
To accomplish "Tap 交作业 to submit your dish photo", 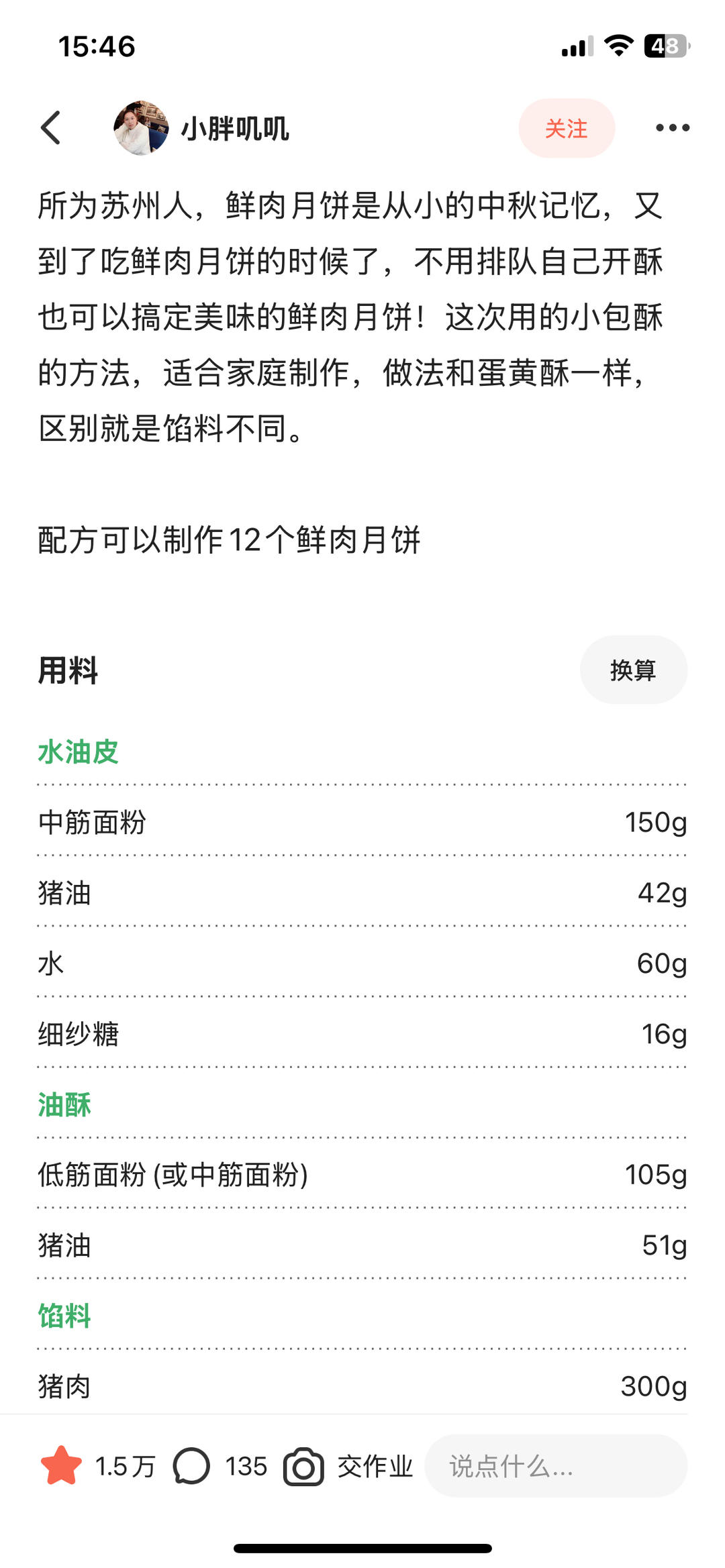I will pos(349,1466).
